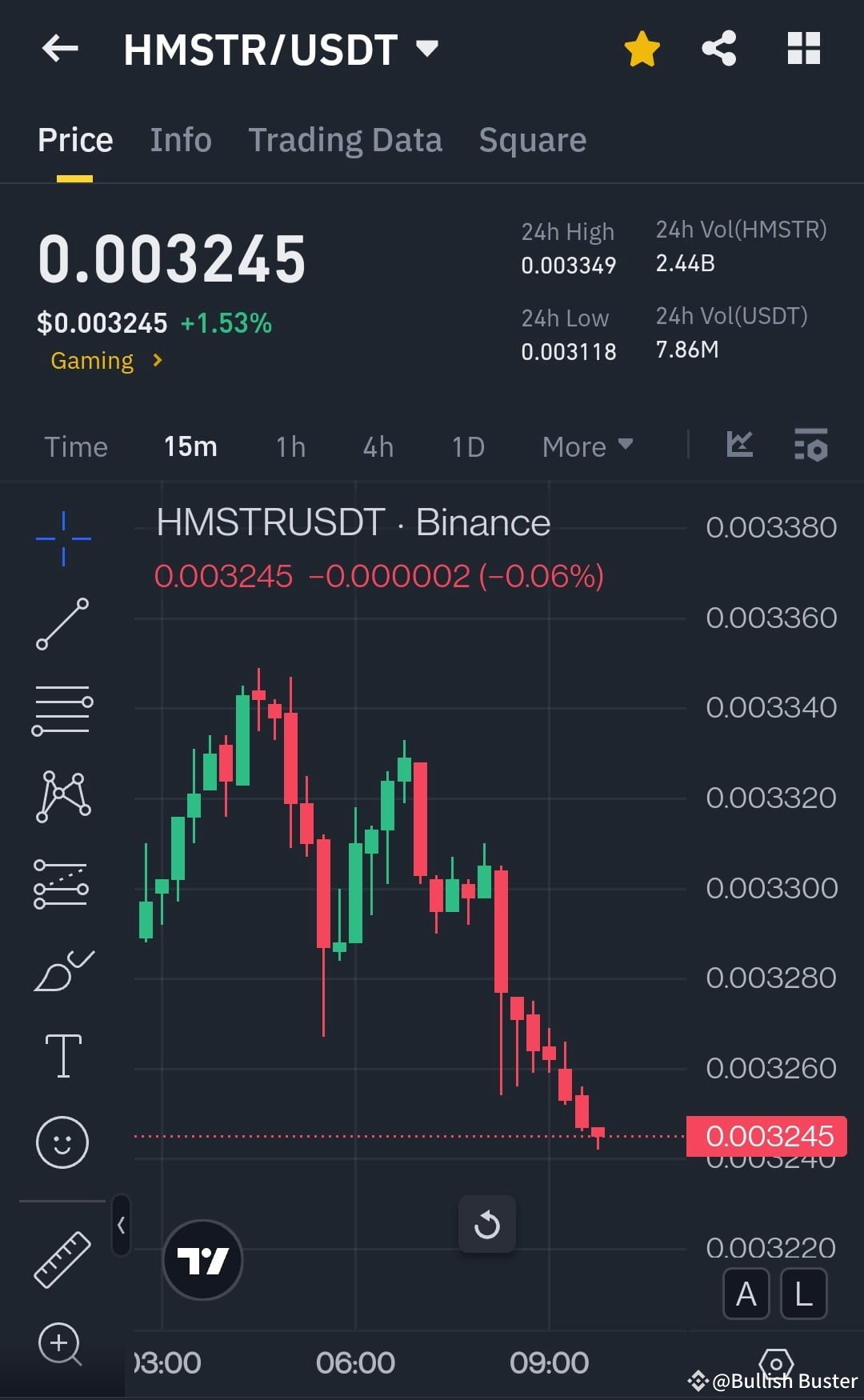
Task: Select the trend line drawing tool
Action: point(62,624)
